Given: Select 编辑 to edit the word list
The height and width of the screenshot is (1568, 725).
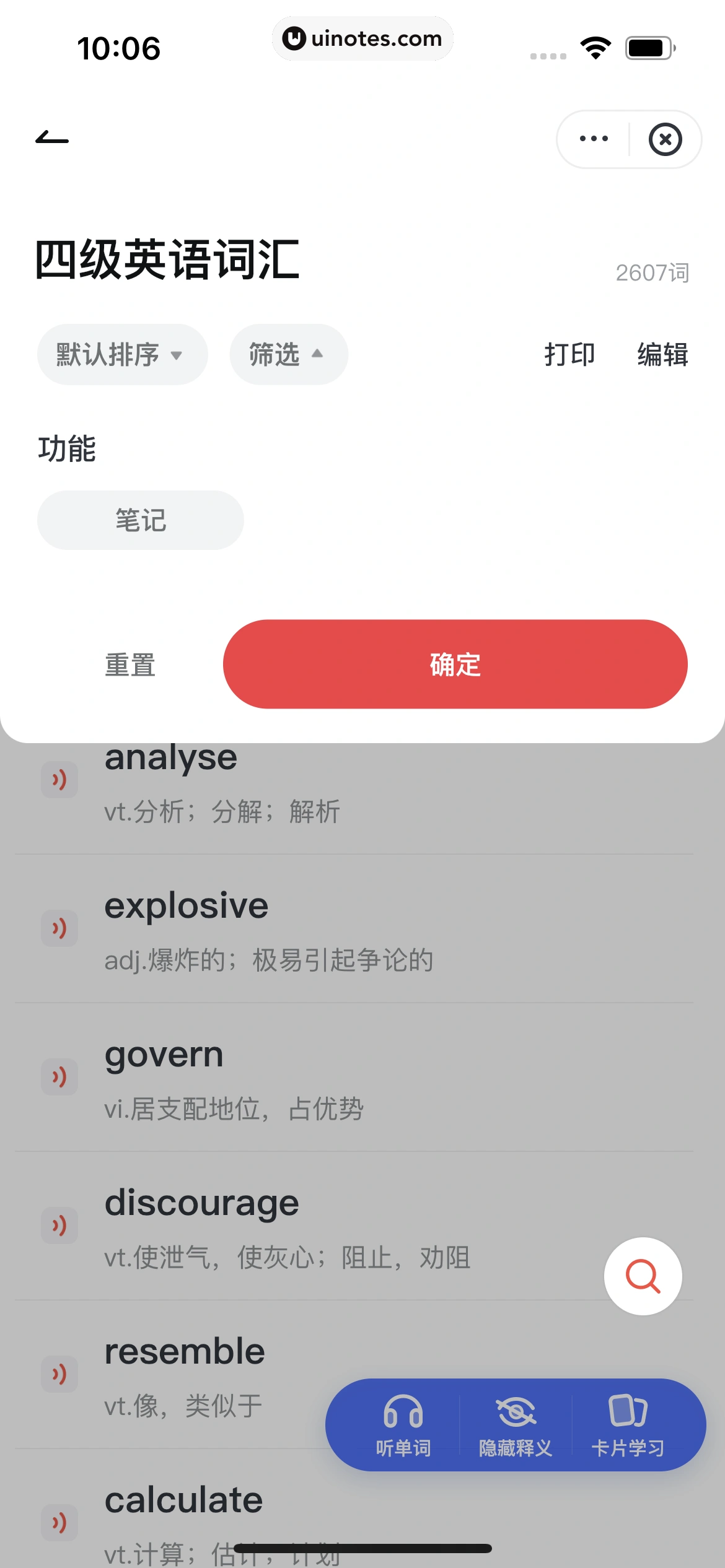Looking at the screenshot, I should tap(661, 354).
